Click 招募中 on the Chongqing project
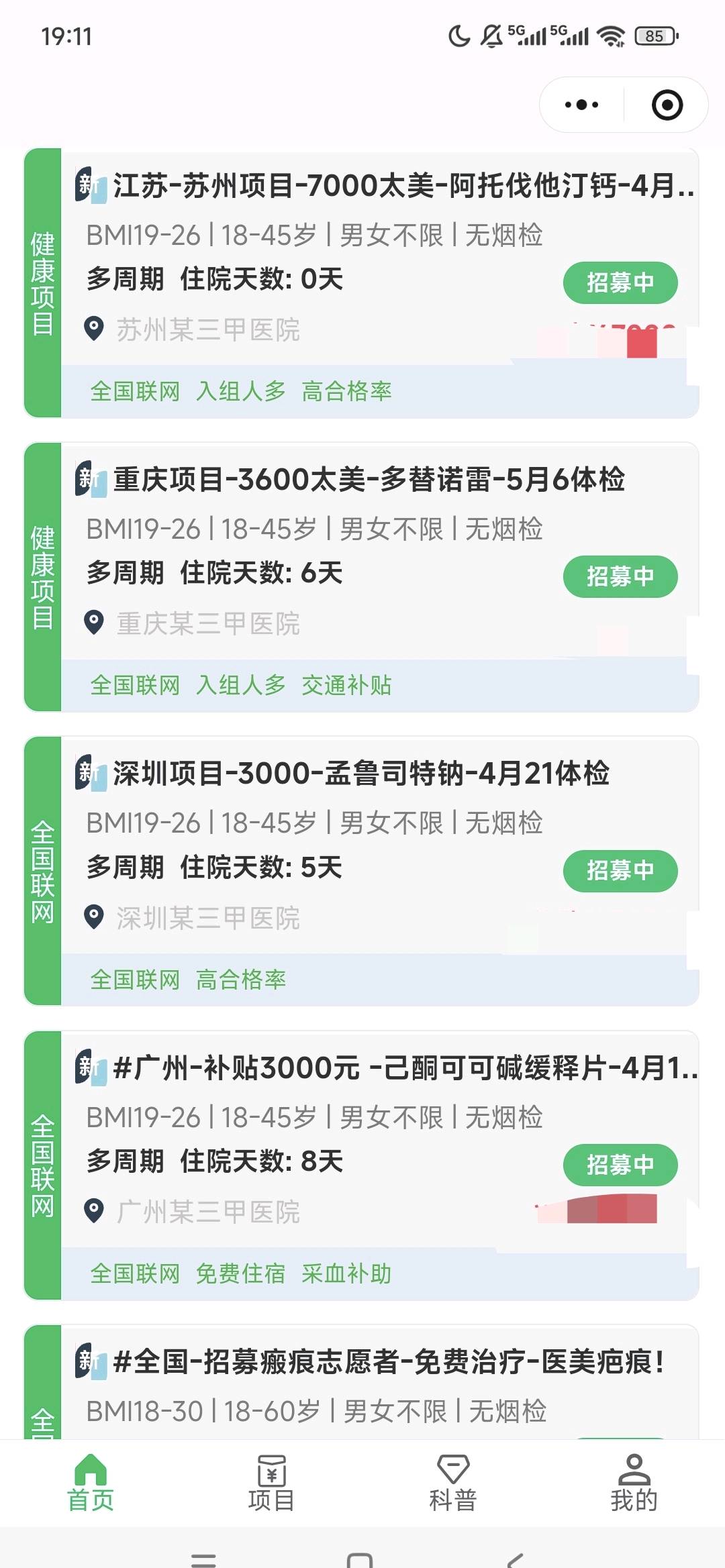The height and width of the screenshot is (1568, 725). pos(620,577)
